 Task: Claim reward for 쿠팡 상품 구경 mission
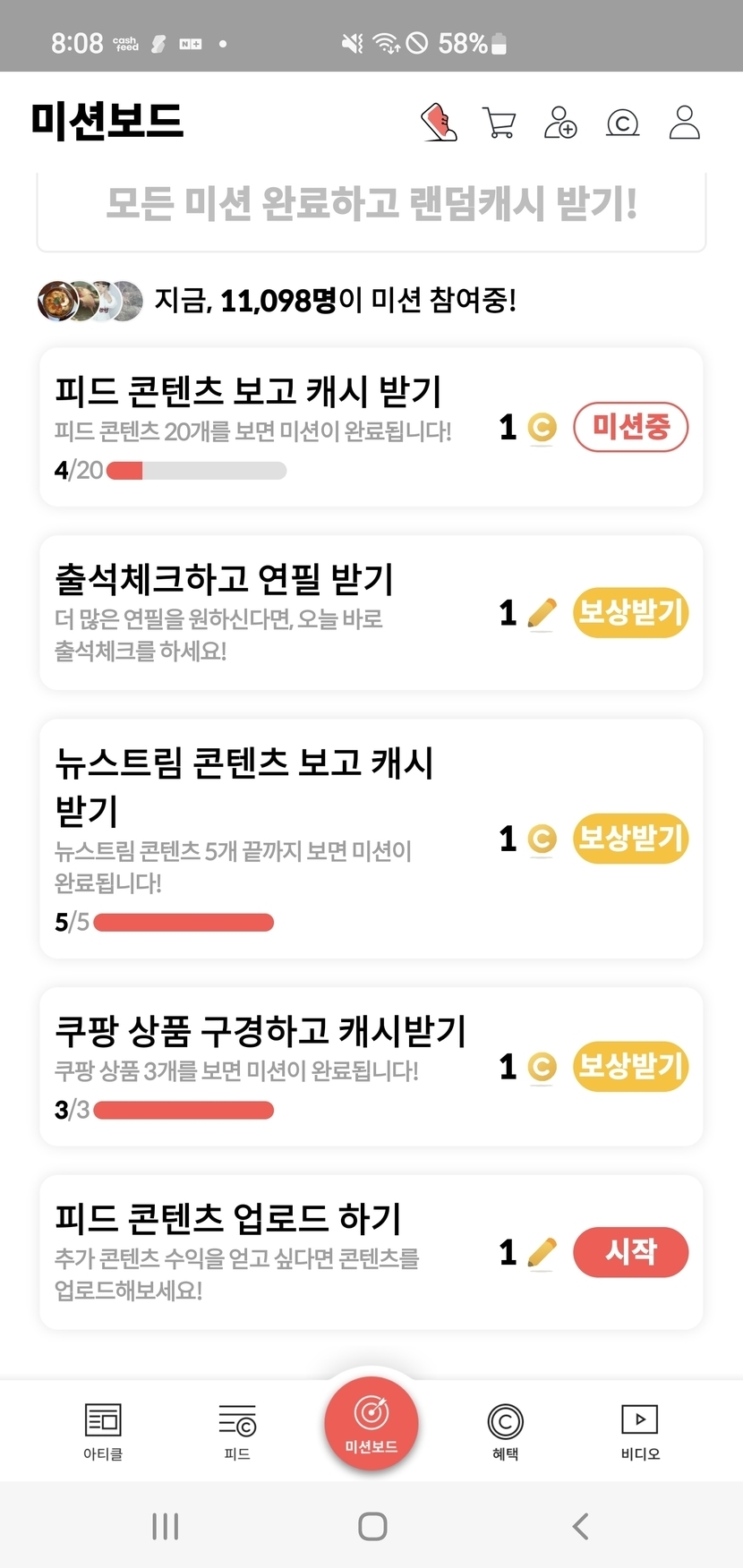click(x=630, y=1066)
